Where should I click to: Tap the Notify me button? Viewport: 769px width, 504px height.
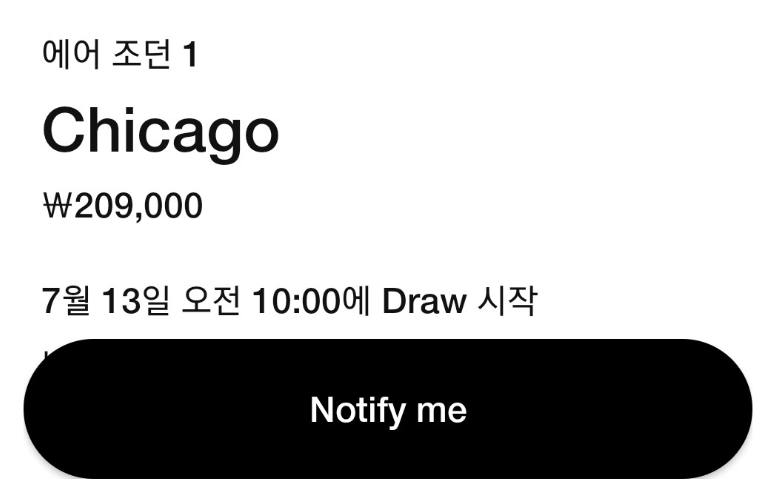pos(388,410)
